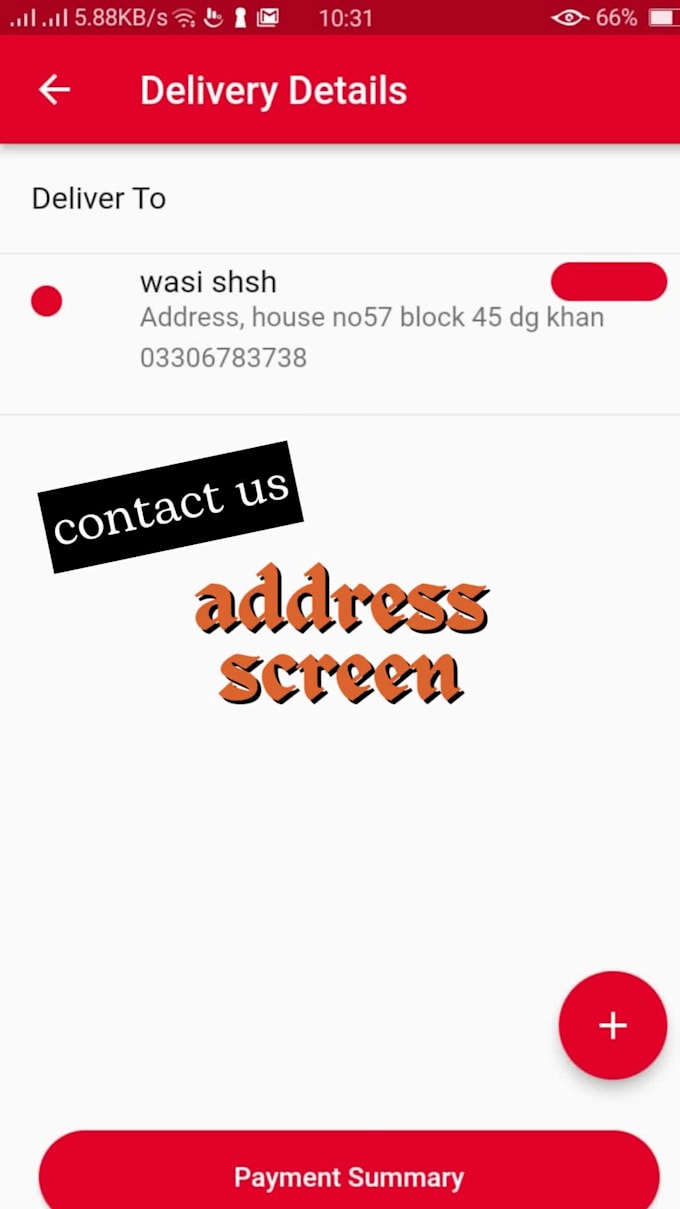Open the Payment Summary
Image resolution: width=680 pixels, height=1209 pixels.
coord(349,1176)
